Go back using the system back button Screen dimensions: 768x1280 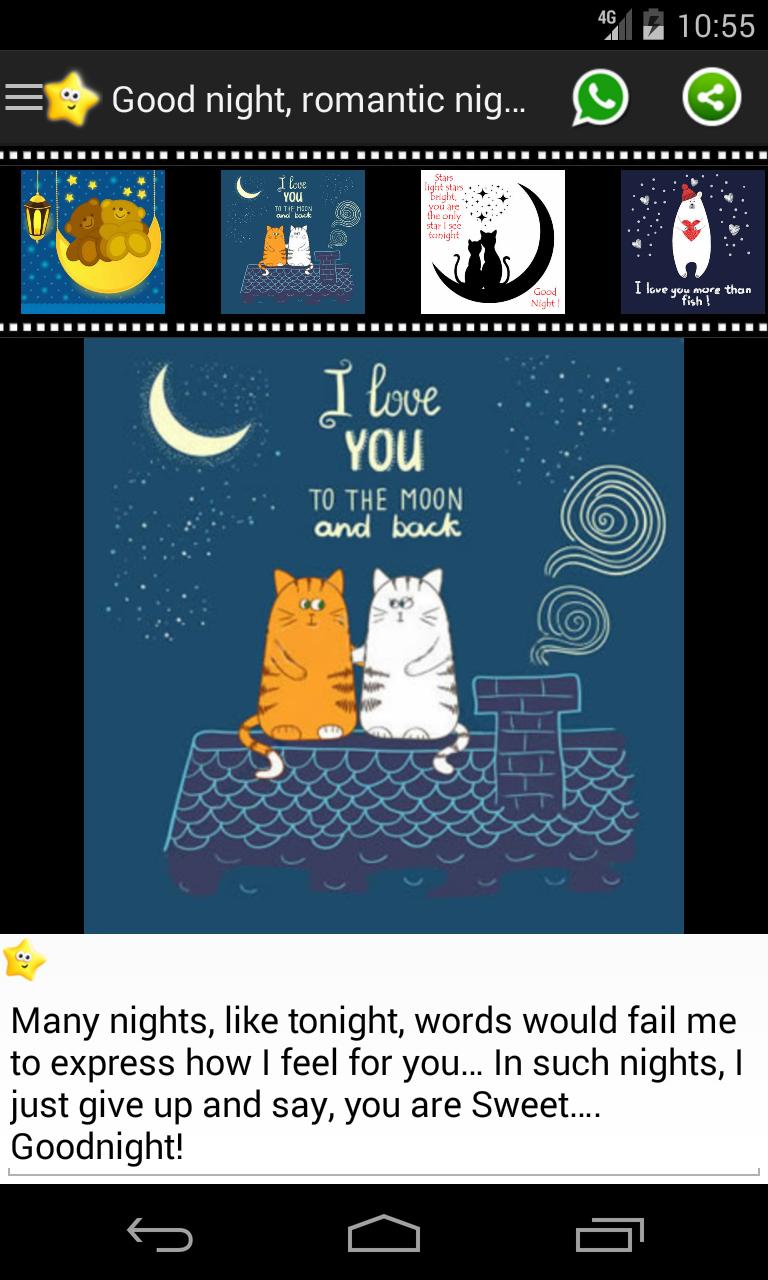pos(160,1235)
